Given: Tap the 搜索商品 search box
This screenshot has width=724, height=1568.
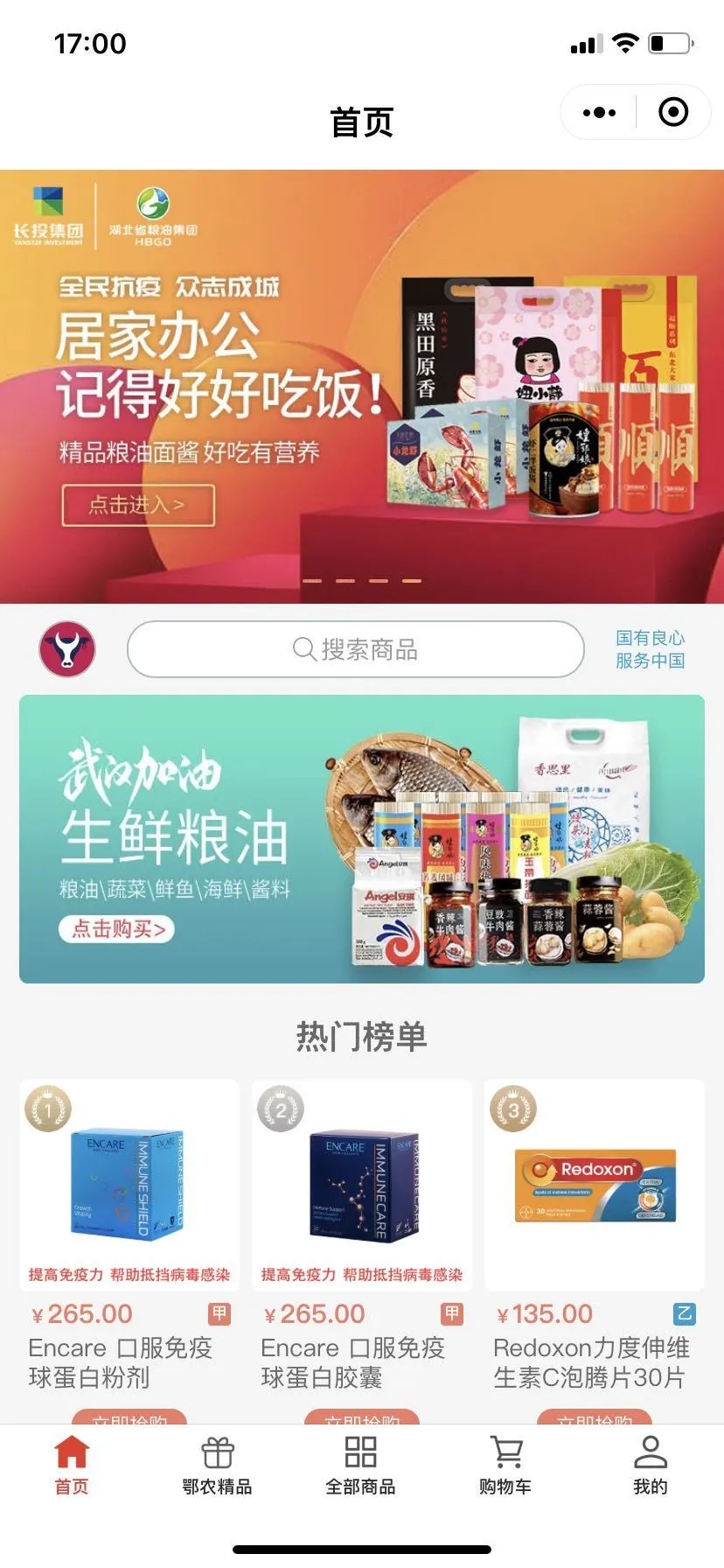Looking at the screenshot, I should pos(355,649).
